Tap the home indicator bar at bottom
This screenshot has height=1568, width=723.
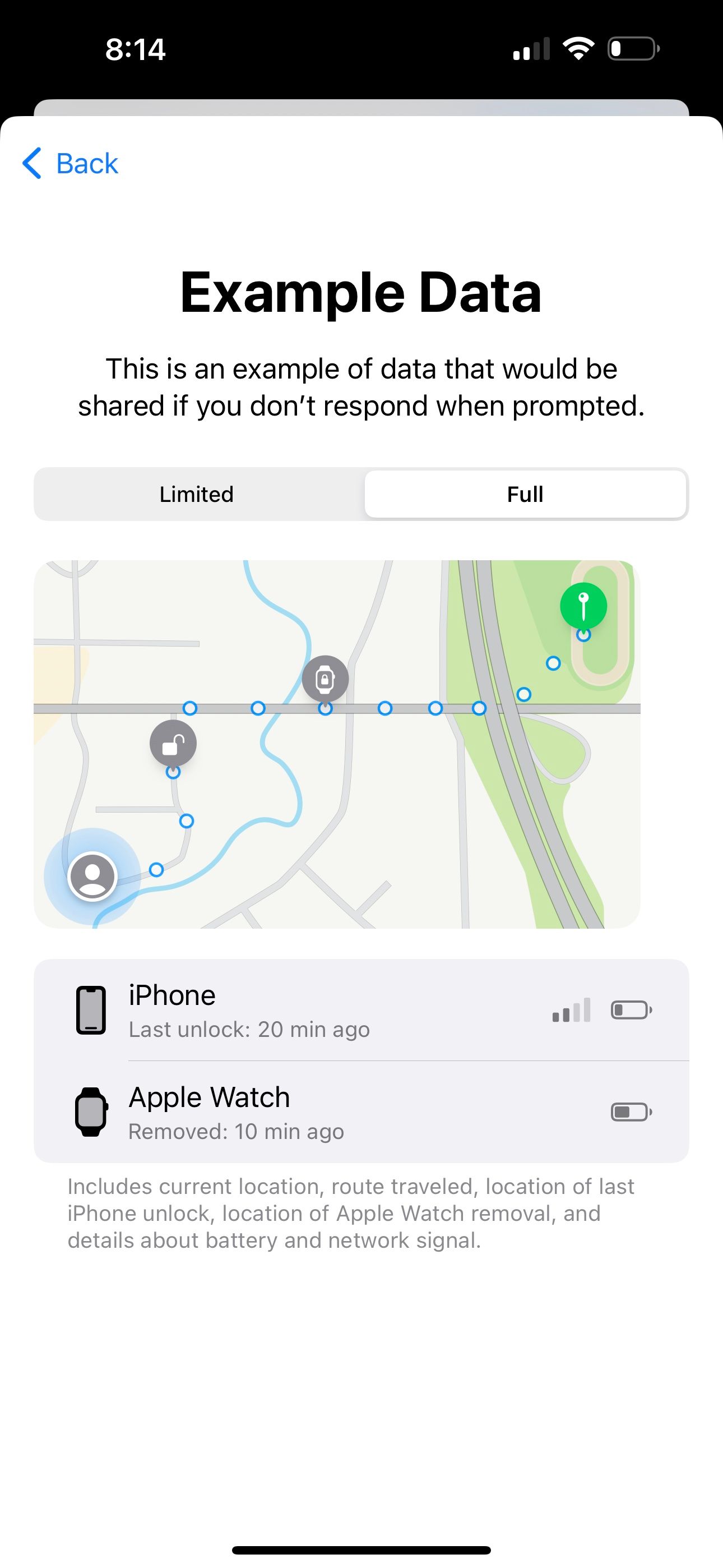click(361, 1549)
